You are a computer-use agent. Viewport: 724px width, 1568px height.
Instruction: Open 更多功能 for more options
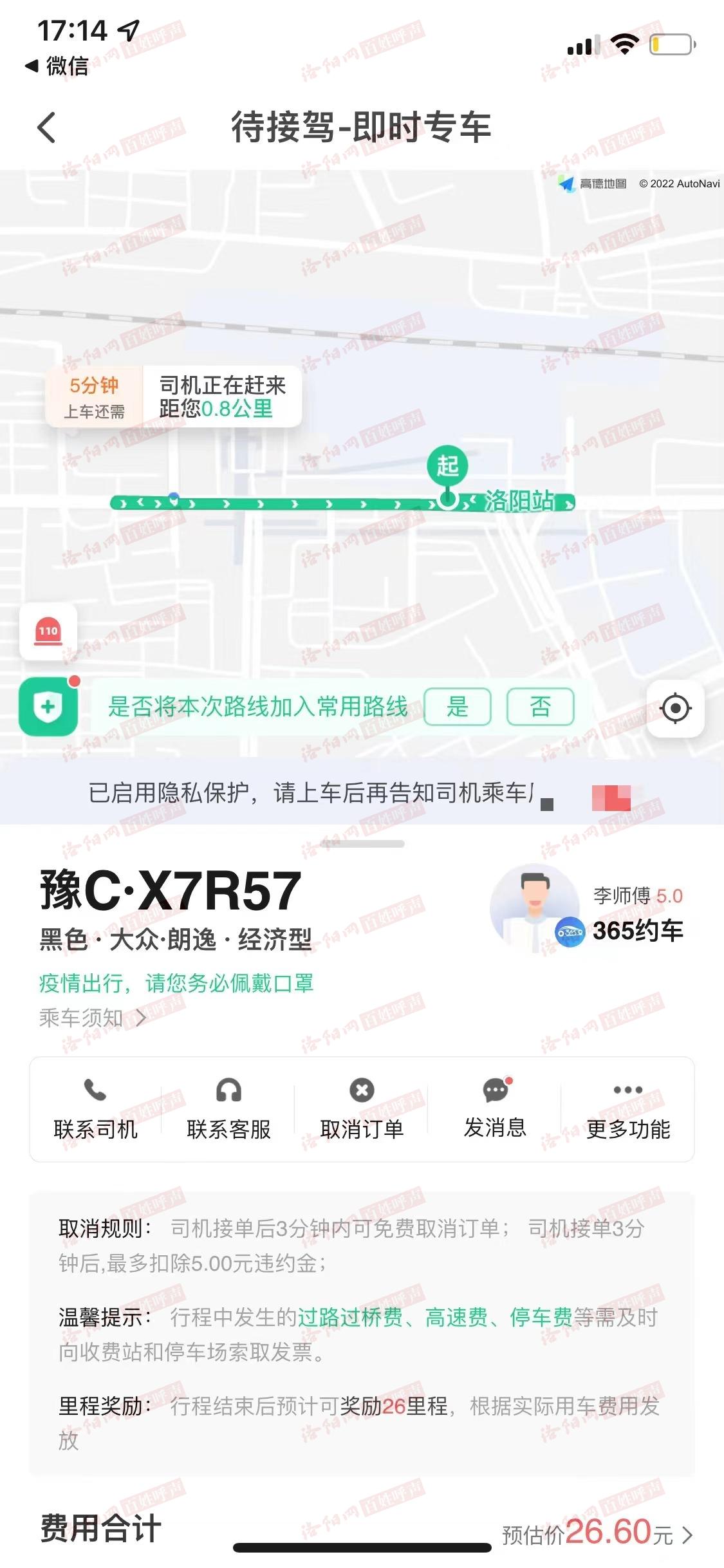[x=628, y=1108]
